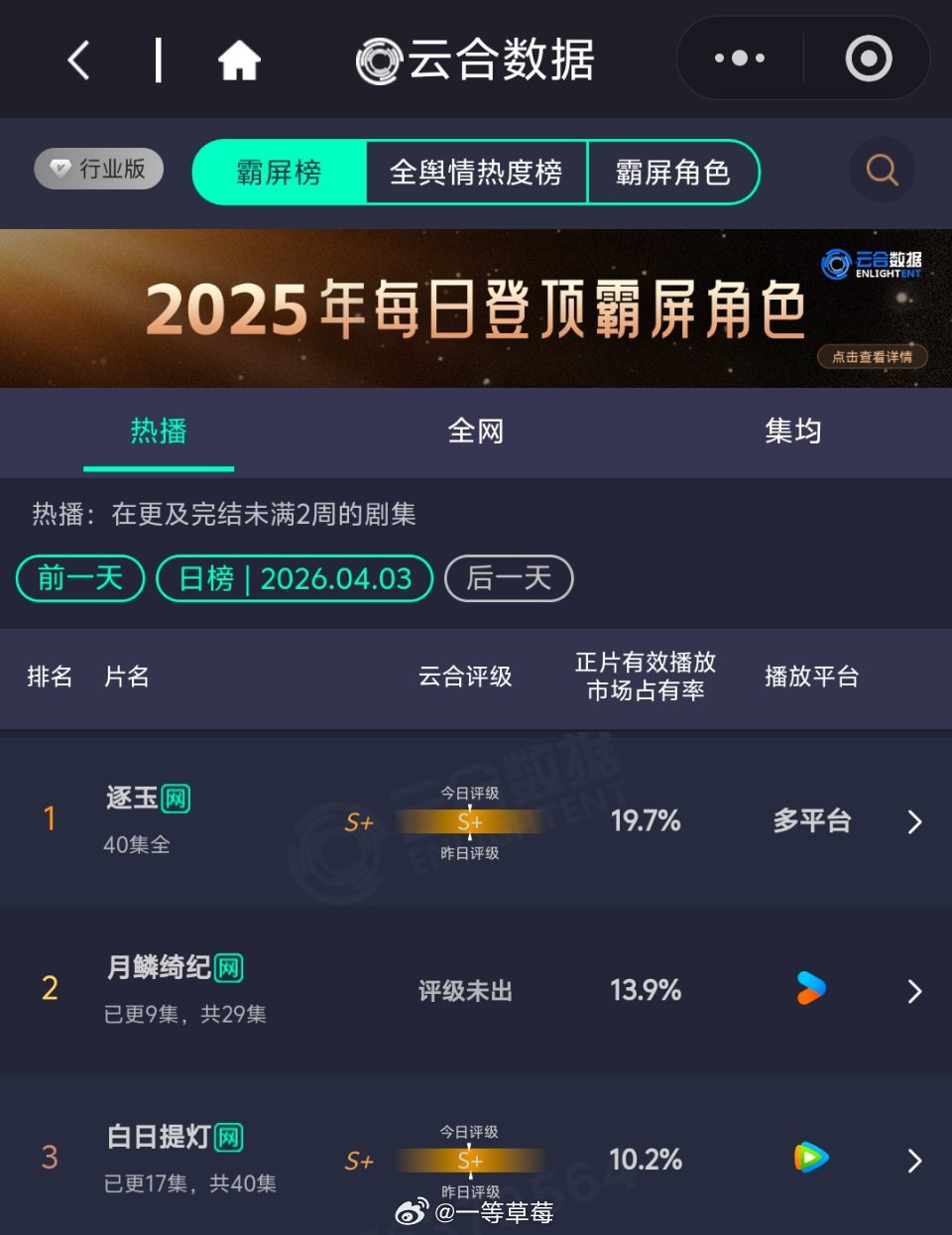Screen dimensions: 952x1235
Task: Switch to the 全网 tab
Action: [x=475, y=432]
